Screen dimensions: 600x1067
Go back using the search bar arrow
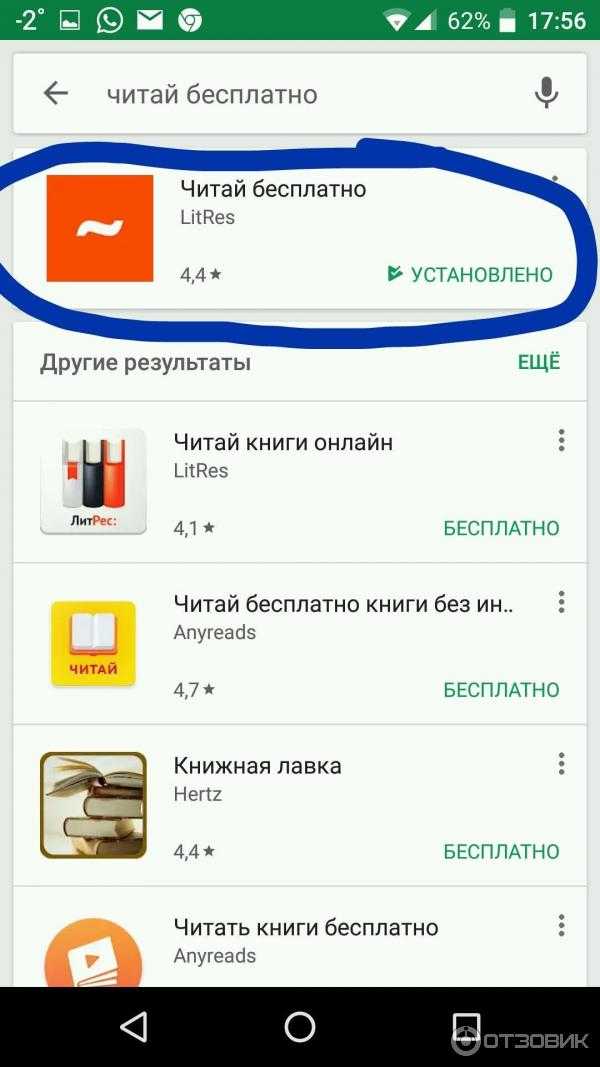[56, 94]
